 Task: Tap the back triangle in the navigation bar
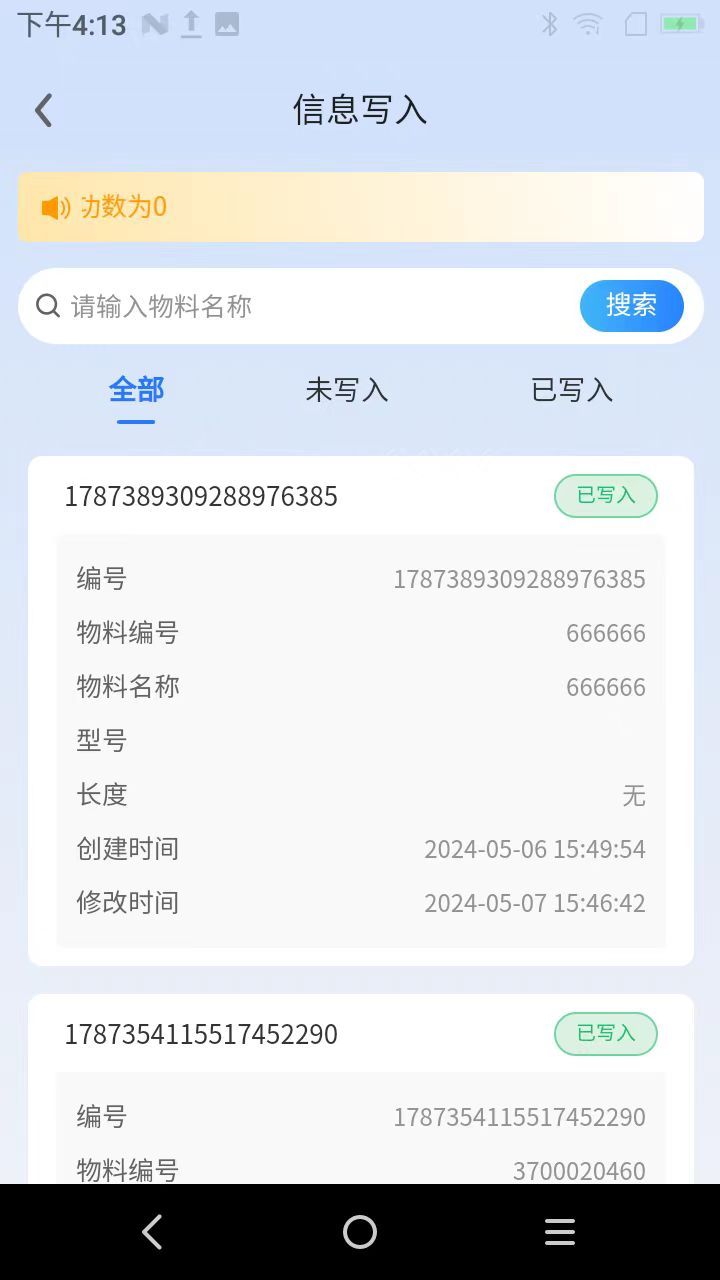151,1232
